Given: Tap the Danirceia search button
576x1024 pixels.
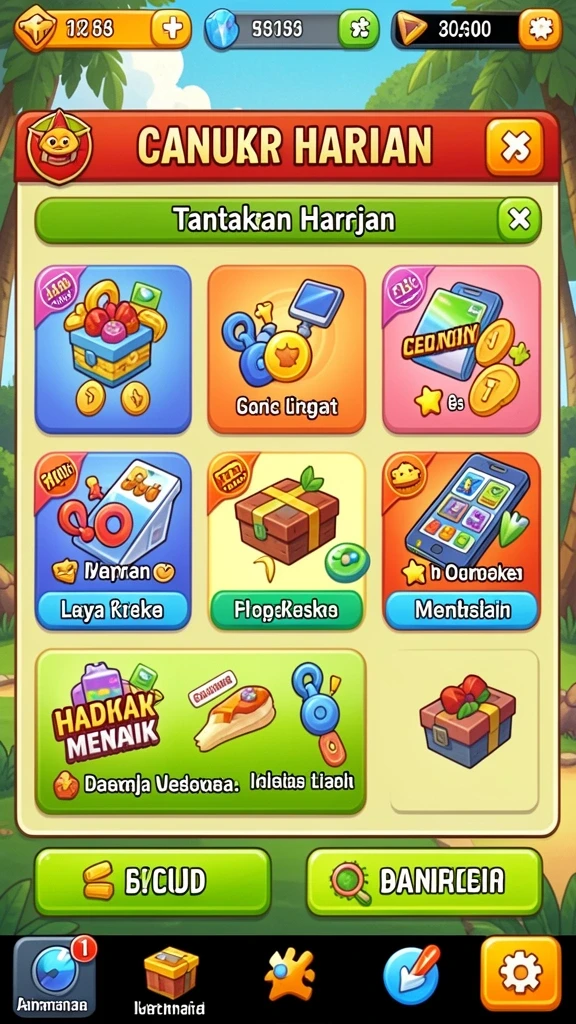Looking at the screenshot, I should tap(424, 882).
